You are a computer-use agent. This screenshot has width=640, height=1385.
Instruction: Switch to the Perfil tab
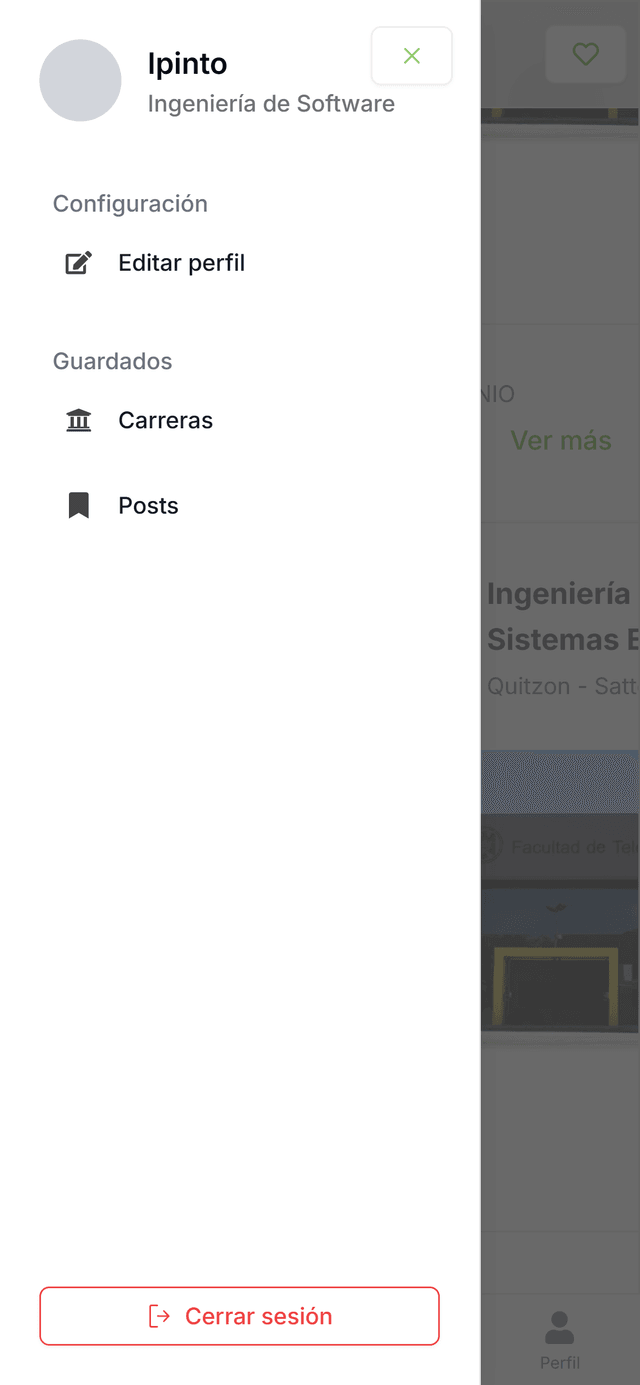560,1341
